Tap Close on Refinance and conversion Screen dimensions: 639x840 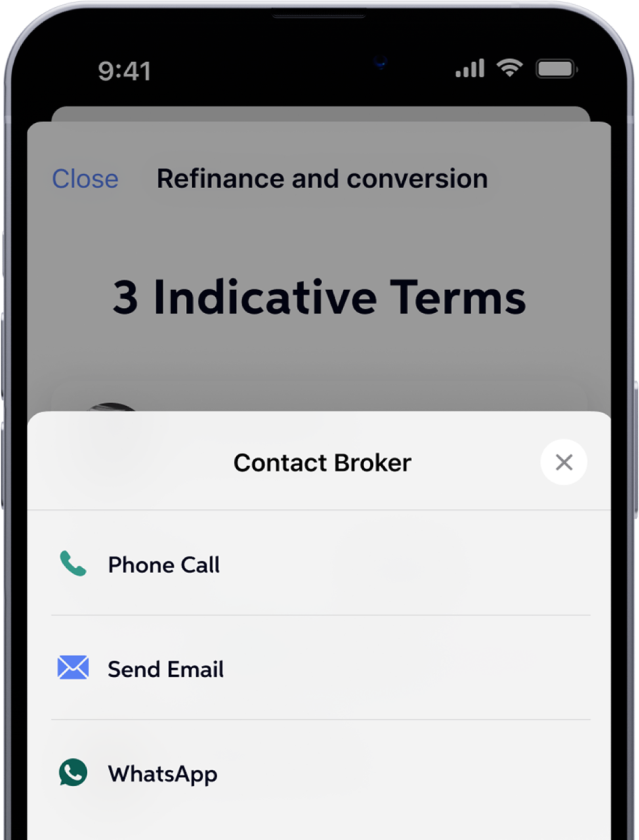pos(85,179)
